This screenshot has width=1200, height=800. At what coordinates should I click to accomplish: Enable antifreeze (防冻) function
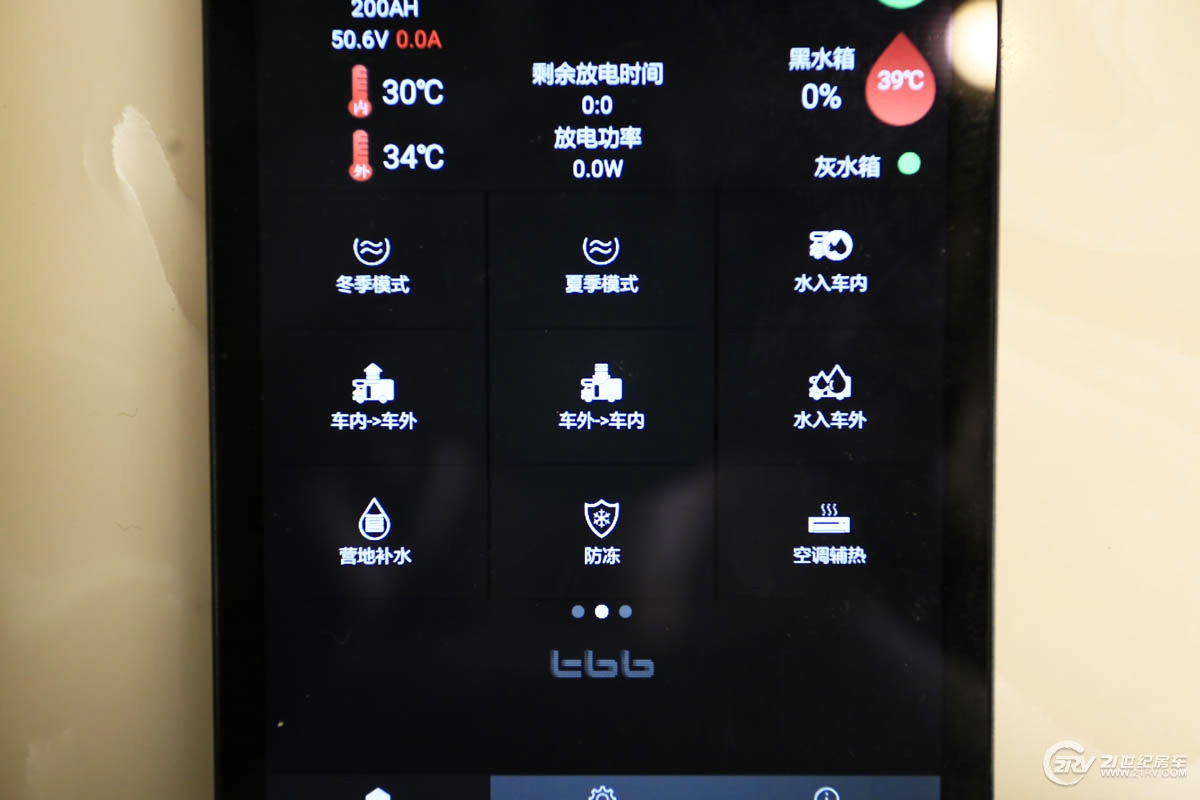click(601, 534)
